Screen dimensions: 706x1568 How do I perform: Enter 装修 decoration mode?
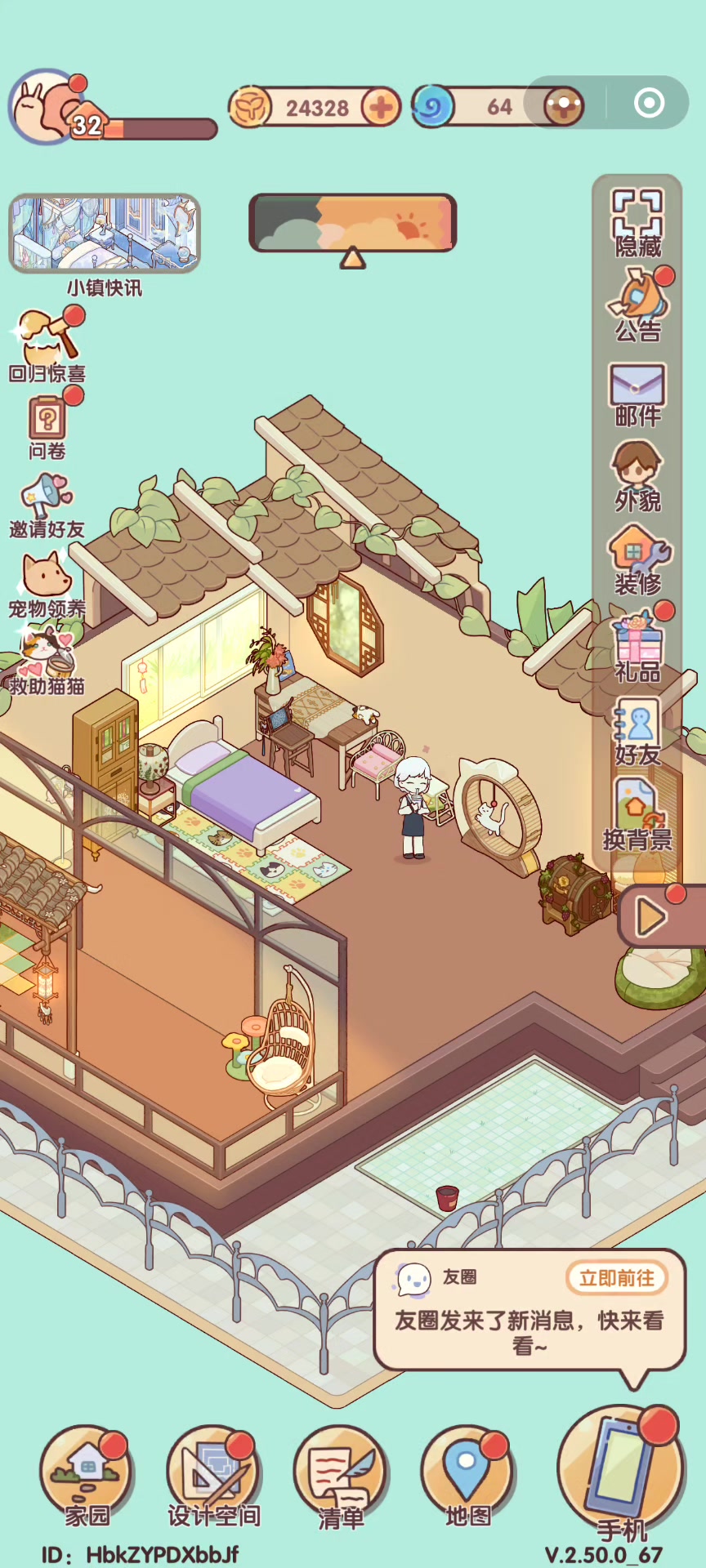click(638, 560)
